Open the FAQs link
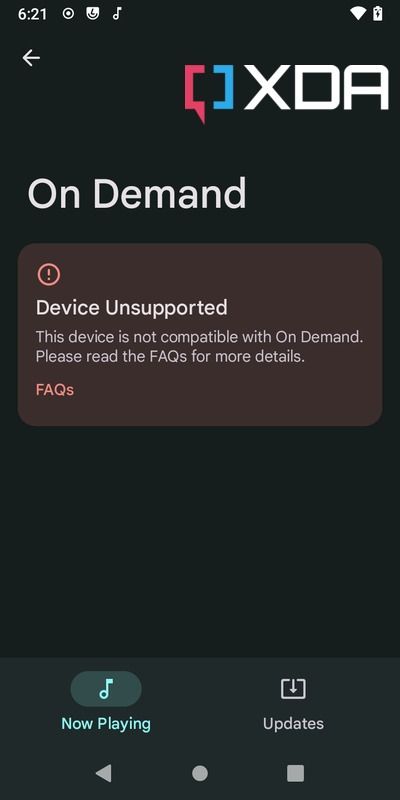 (x=55, y=390)
